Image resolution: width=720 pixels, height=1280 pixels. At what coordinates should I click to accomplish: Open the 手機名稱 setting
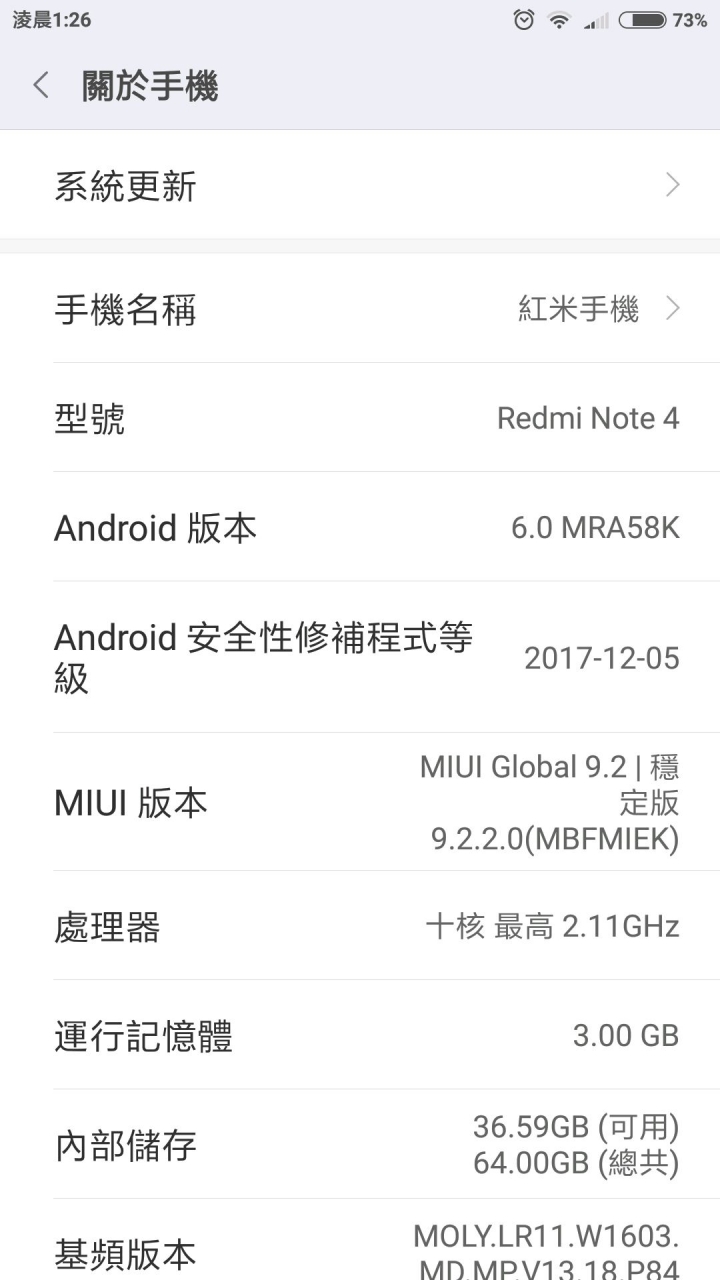tap(360, 308)
